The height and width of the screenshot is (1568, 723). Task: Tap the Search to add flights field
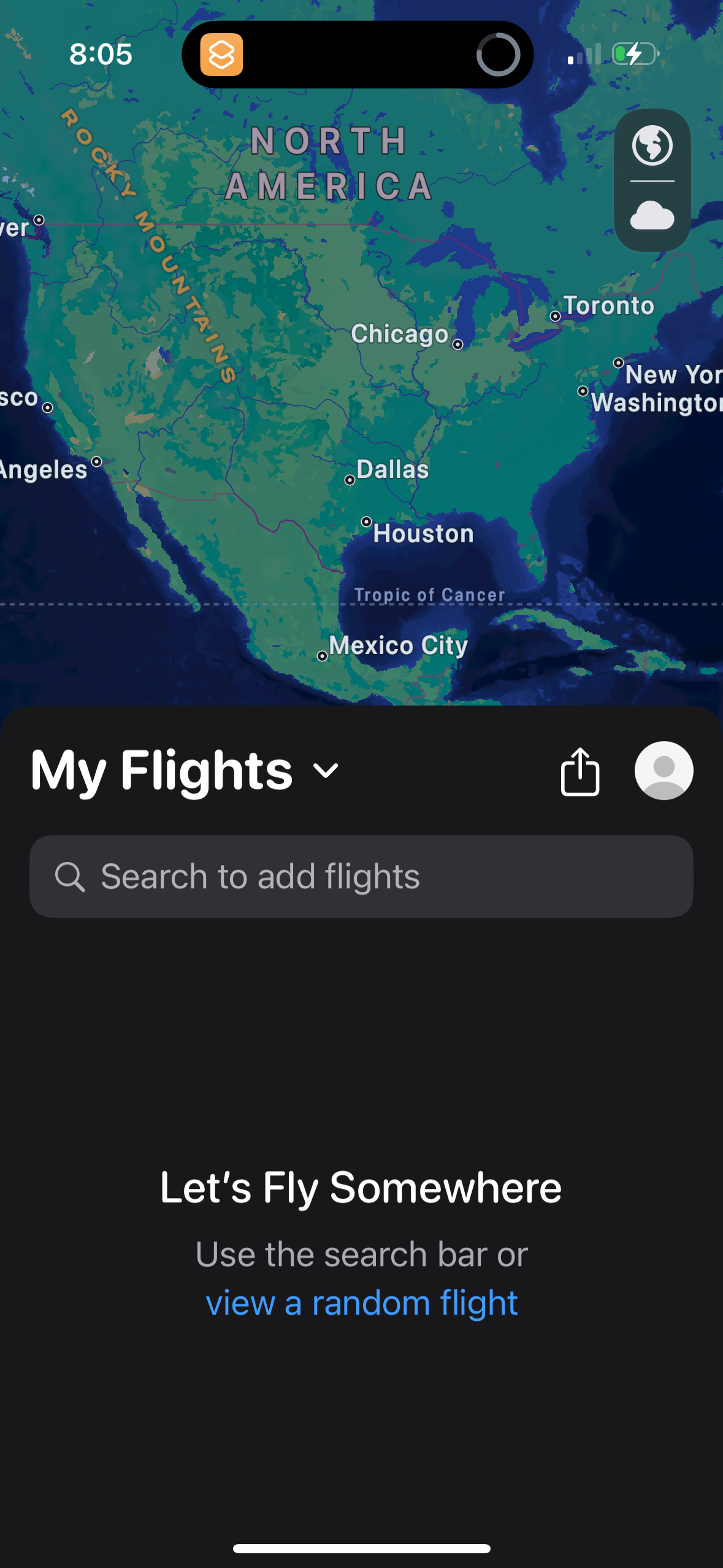pyautogui.click(x=361, y=876)
